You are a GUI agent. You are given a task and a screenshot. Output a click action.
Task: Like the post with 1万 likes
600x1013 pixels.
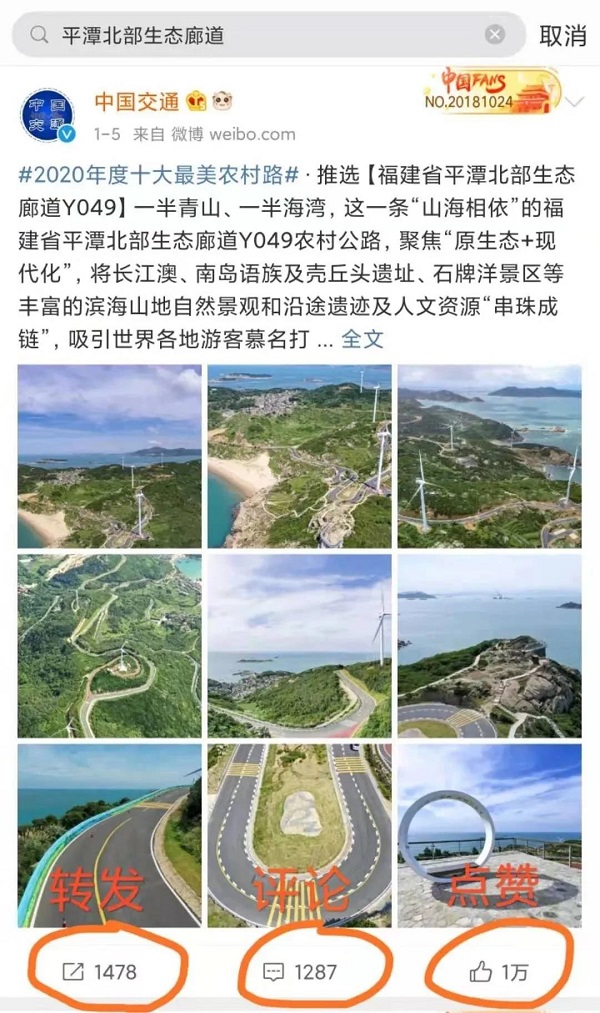point(500,971)
